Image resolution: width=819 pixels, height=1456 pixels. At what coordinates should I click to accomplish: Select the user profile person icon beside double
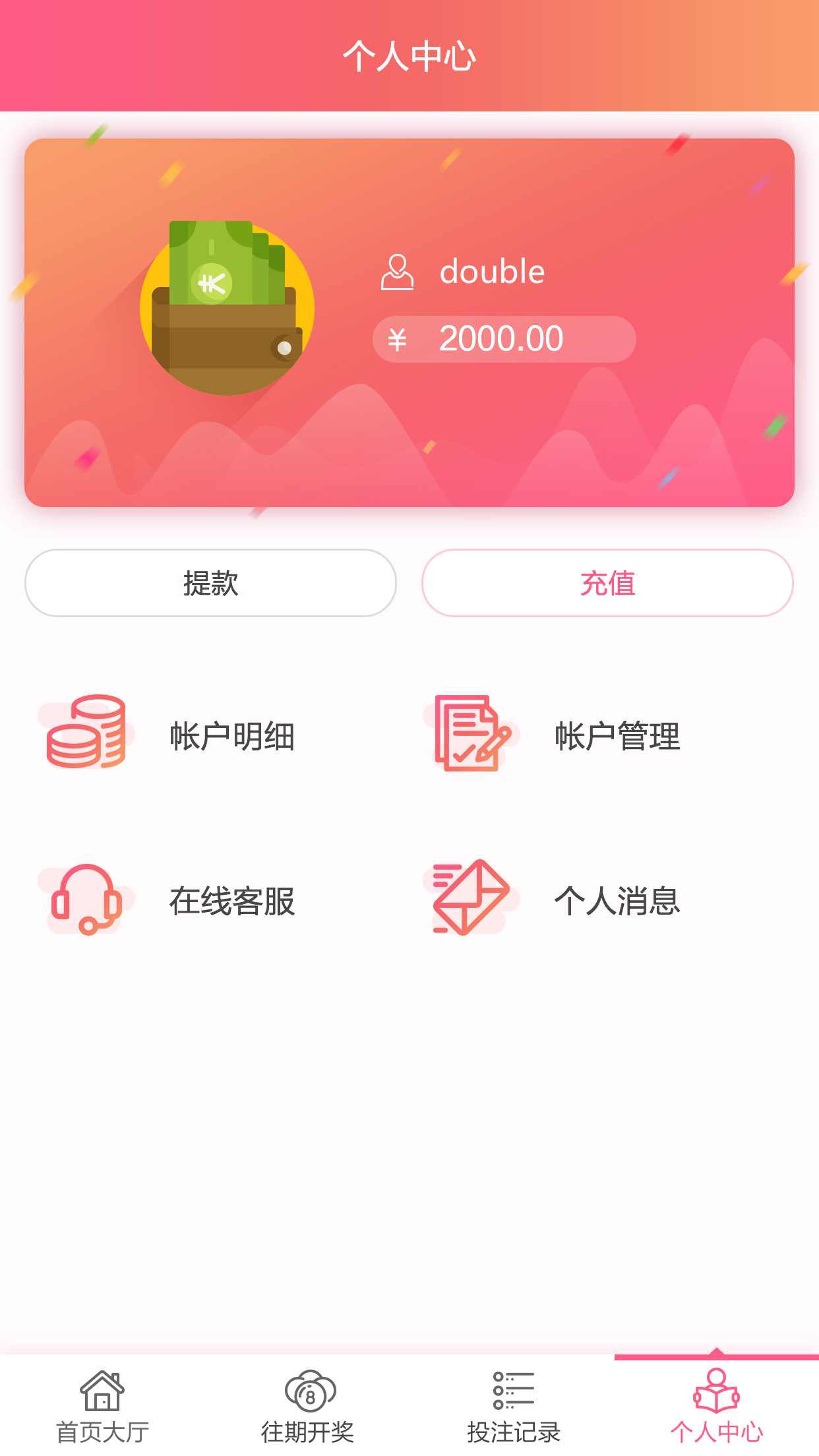tap(398, 270)
